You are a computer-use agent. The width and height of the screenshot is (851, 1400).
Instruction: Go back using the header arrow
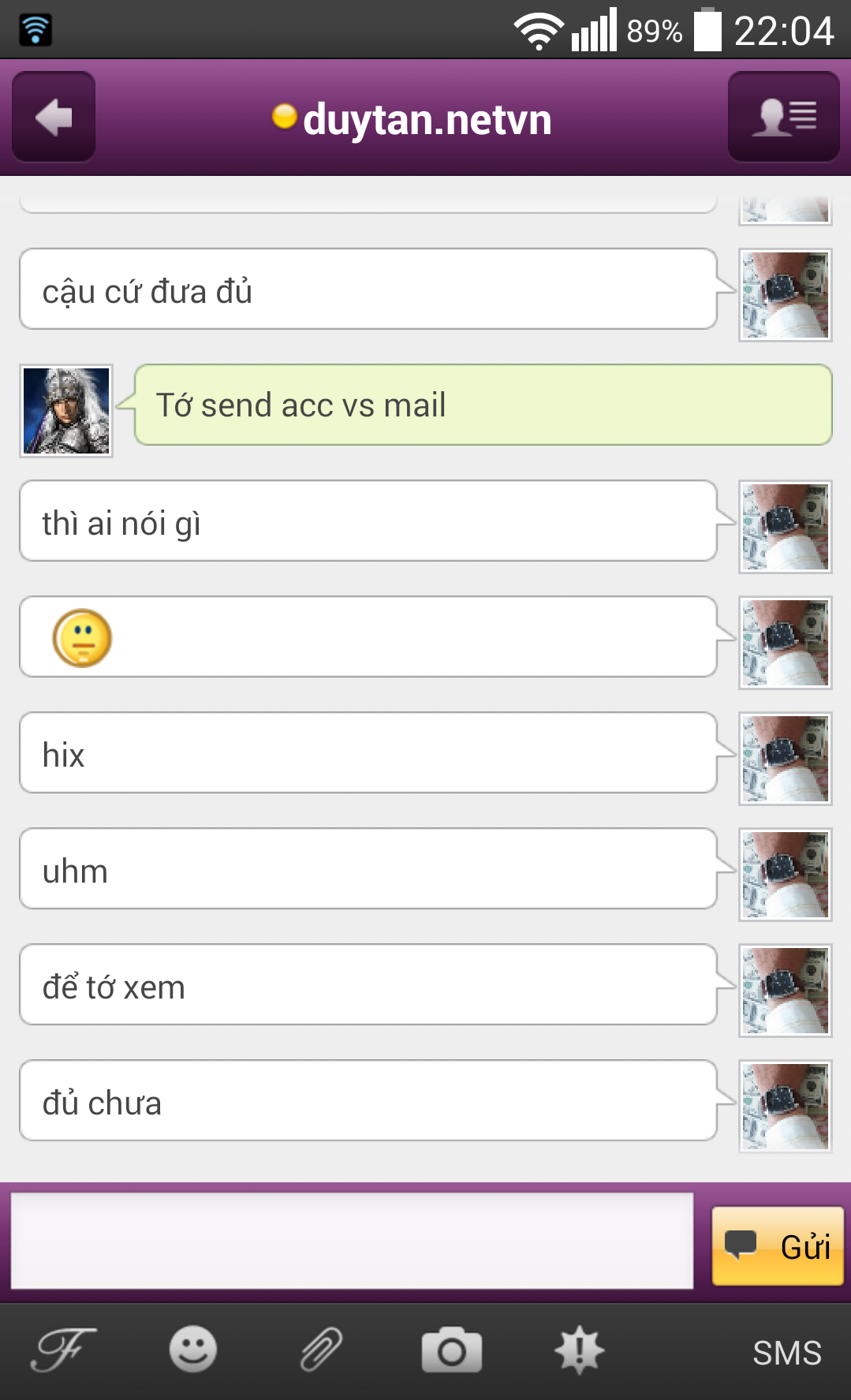coord(54,118)
